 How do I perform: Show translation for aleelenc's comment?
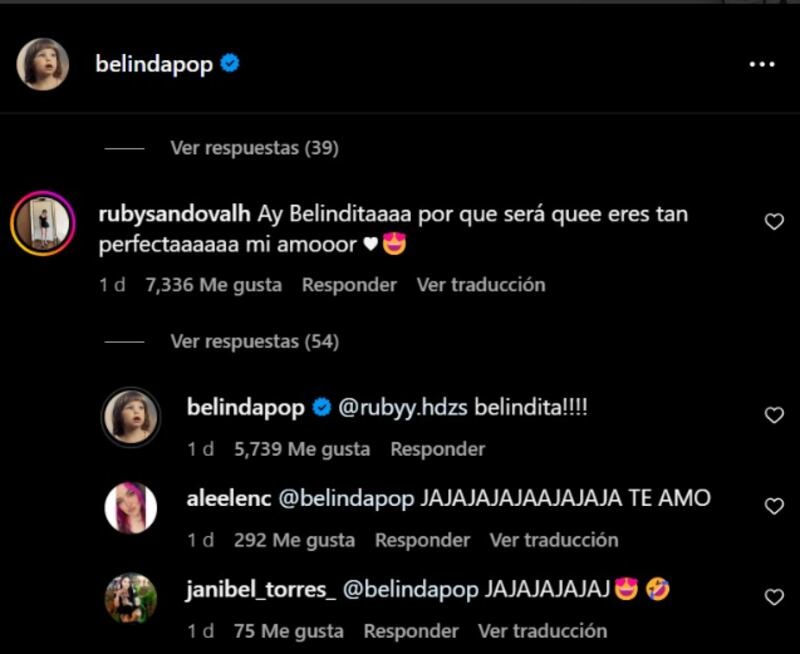[x=554, y=540]
